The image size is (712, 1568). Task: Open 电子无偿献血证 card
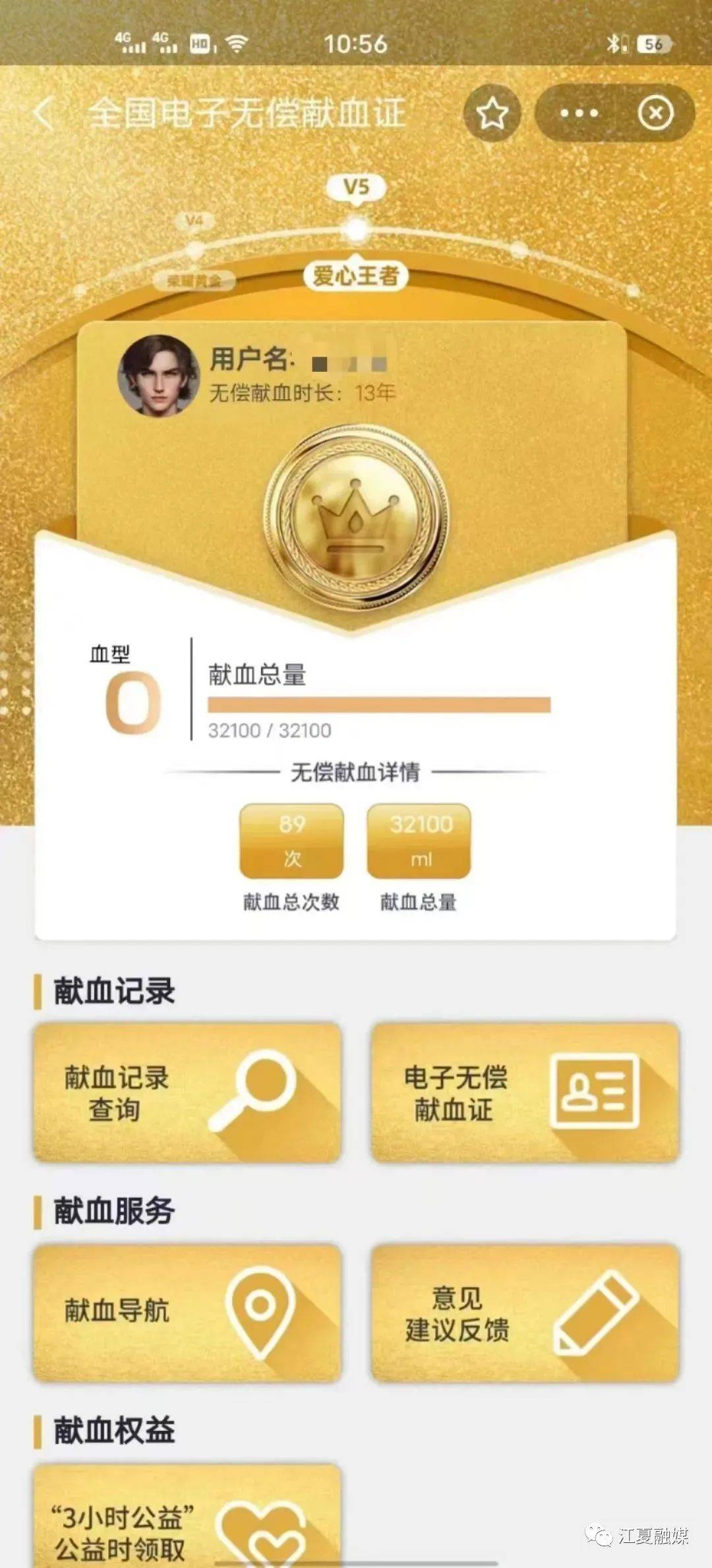(525, 1093)
